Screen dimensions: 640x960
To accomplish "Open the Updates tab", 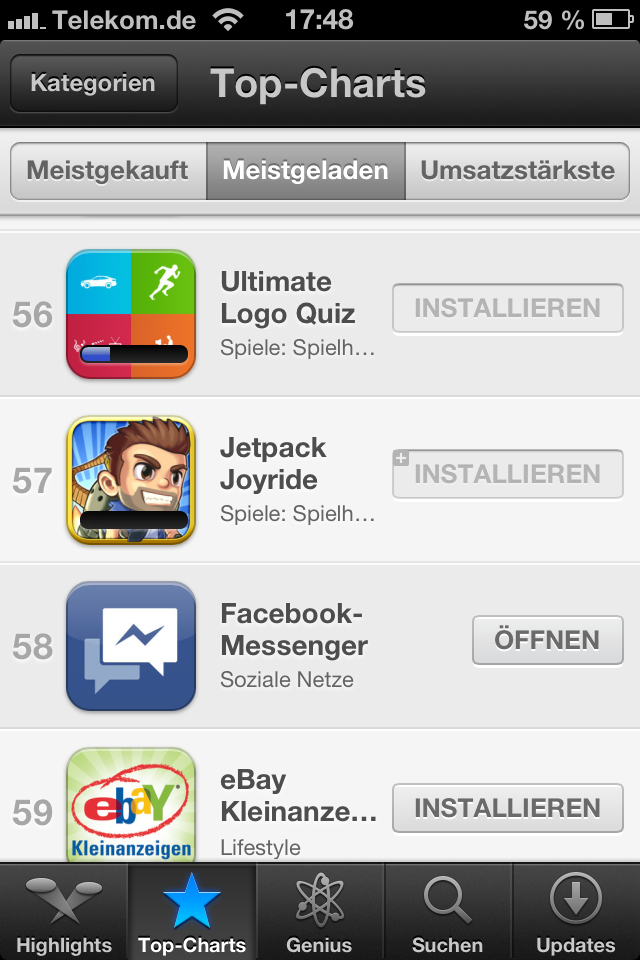I will coord(576,912).
